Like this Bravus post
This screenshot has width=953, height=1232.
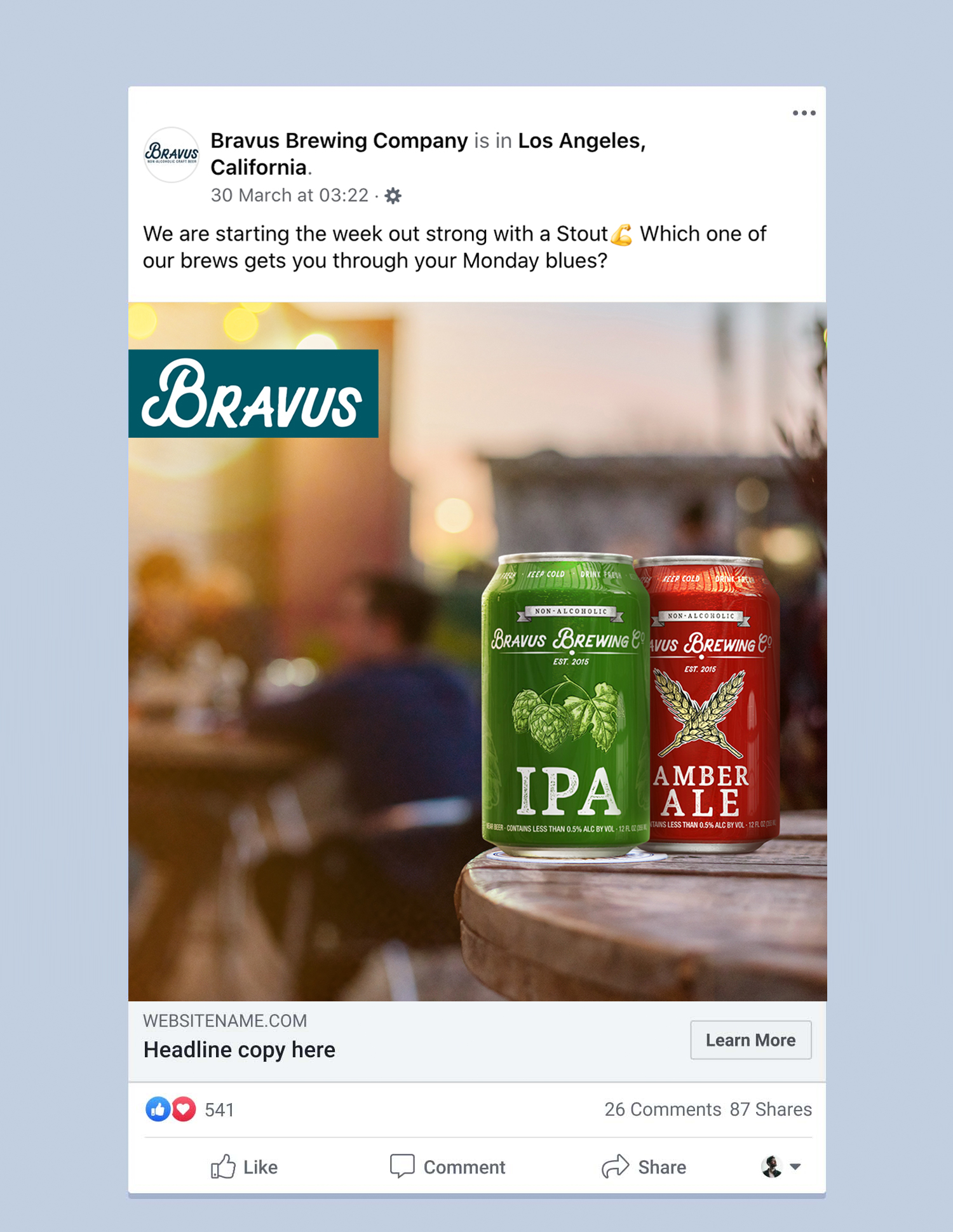244,1167
